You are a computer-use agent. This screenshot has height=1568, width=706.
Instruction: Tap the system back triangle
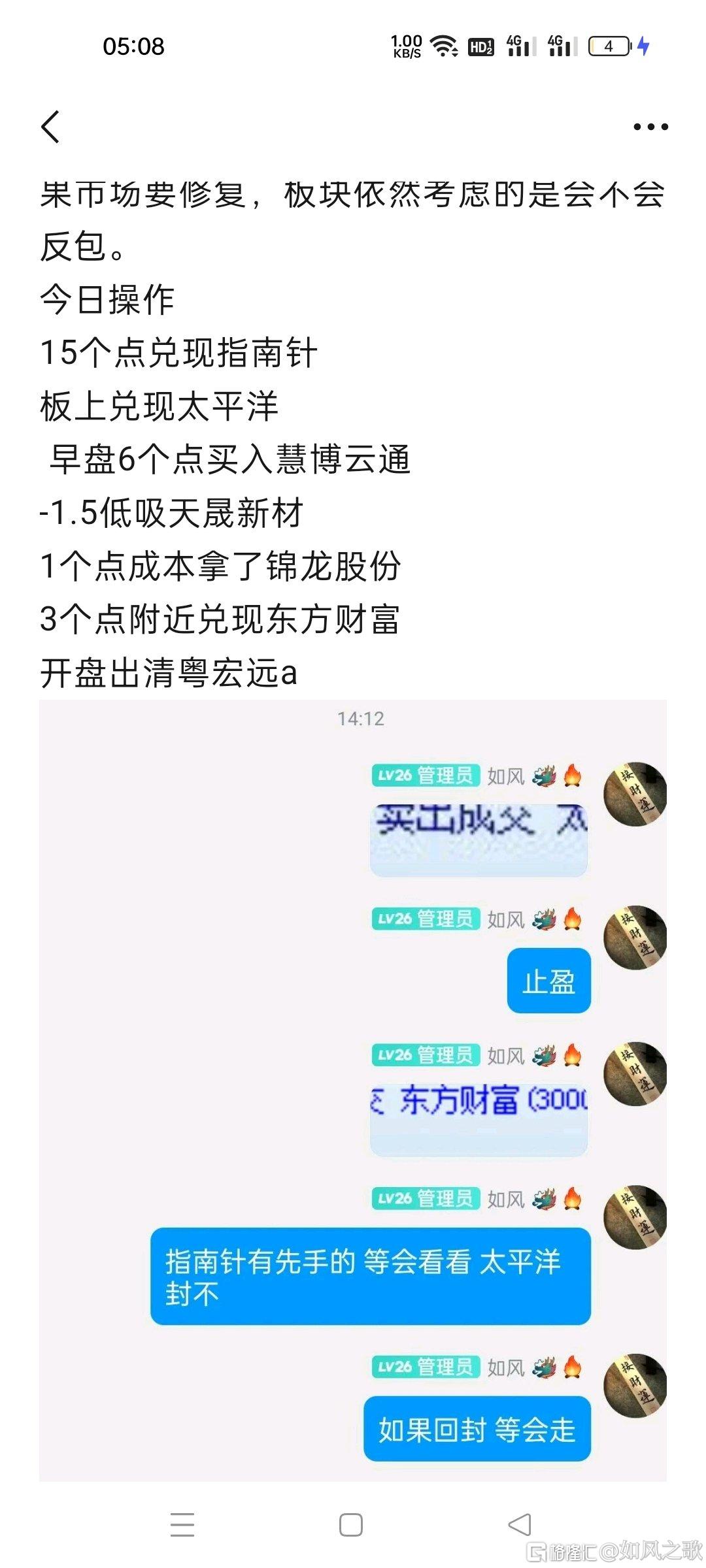(x=520, y=1525)
